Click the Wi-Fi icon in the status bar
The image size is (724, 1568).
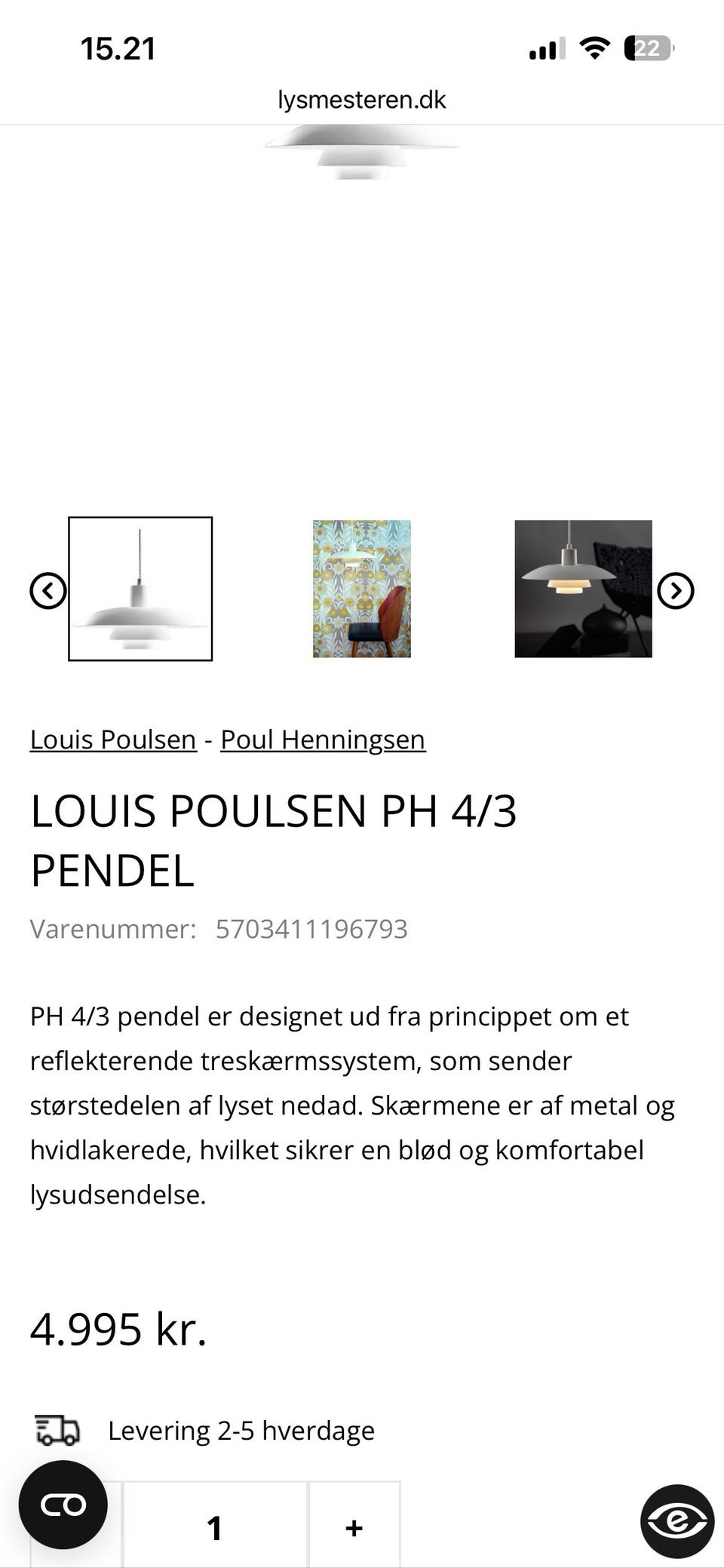[594, 48]
